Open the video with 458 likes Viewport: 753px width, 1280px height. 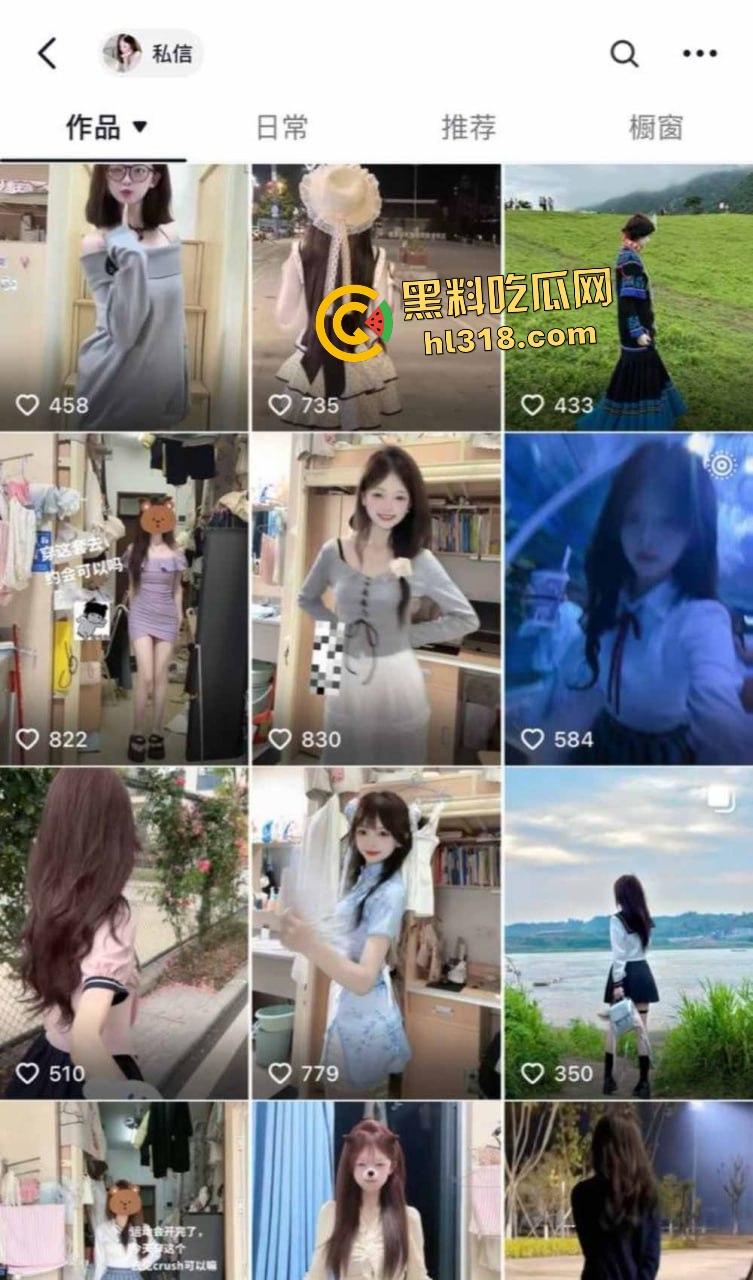[x=123, y=297]
